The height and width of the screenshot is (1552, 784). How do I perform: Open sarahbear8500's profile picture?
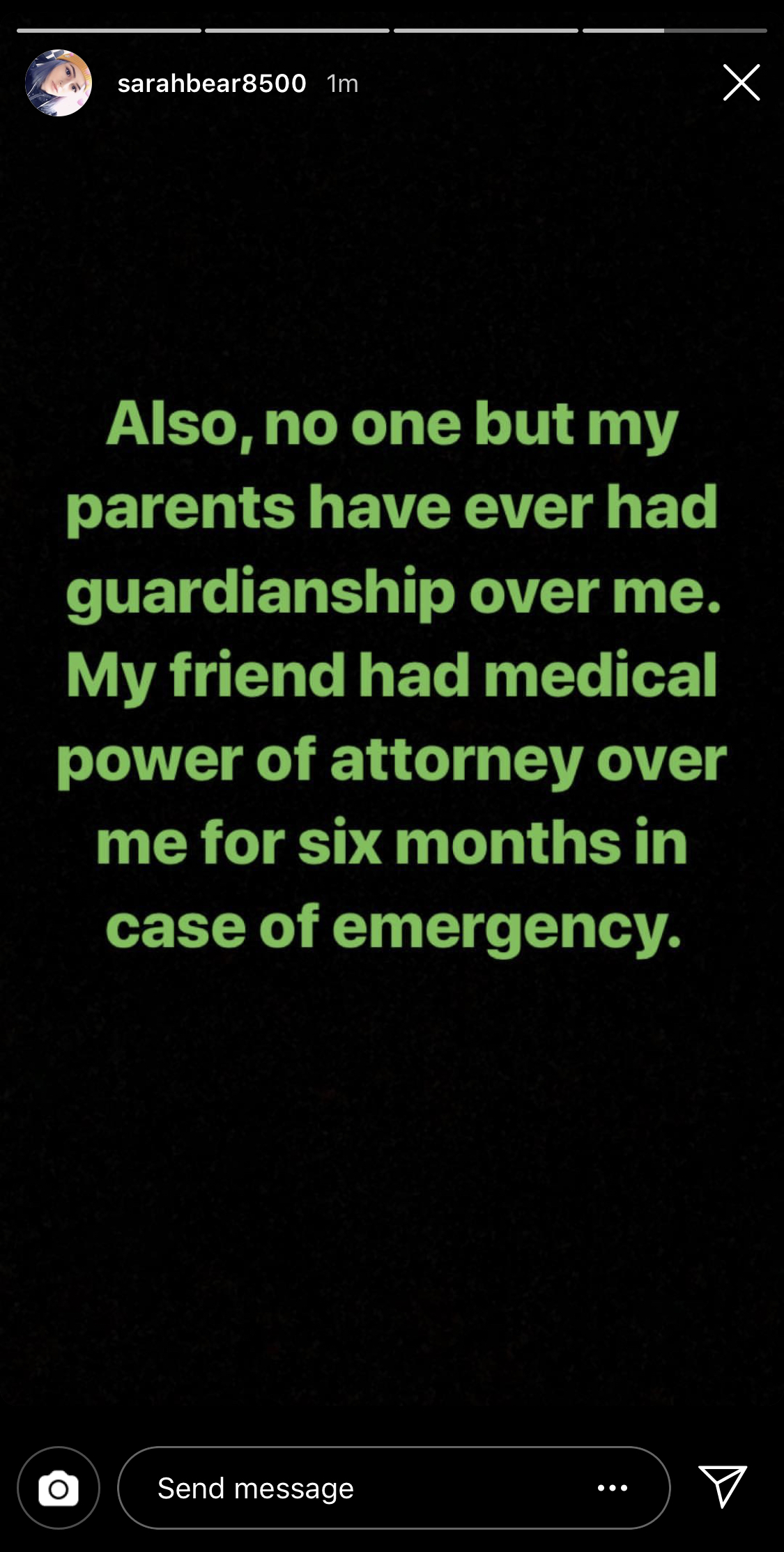point(59,83)
